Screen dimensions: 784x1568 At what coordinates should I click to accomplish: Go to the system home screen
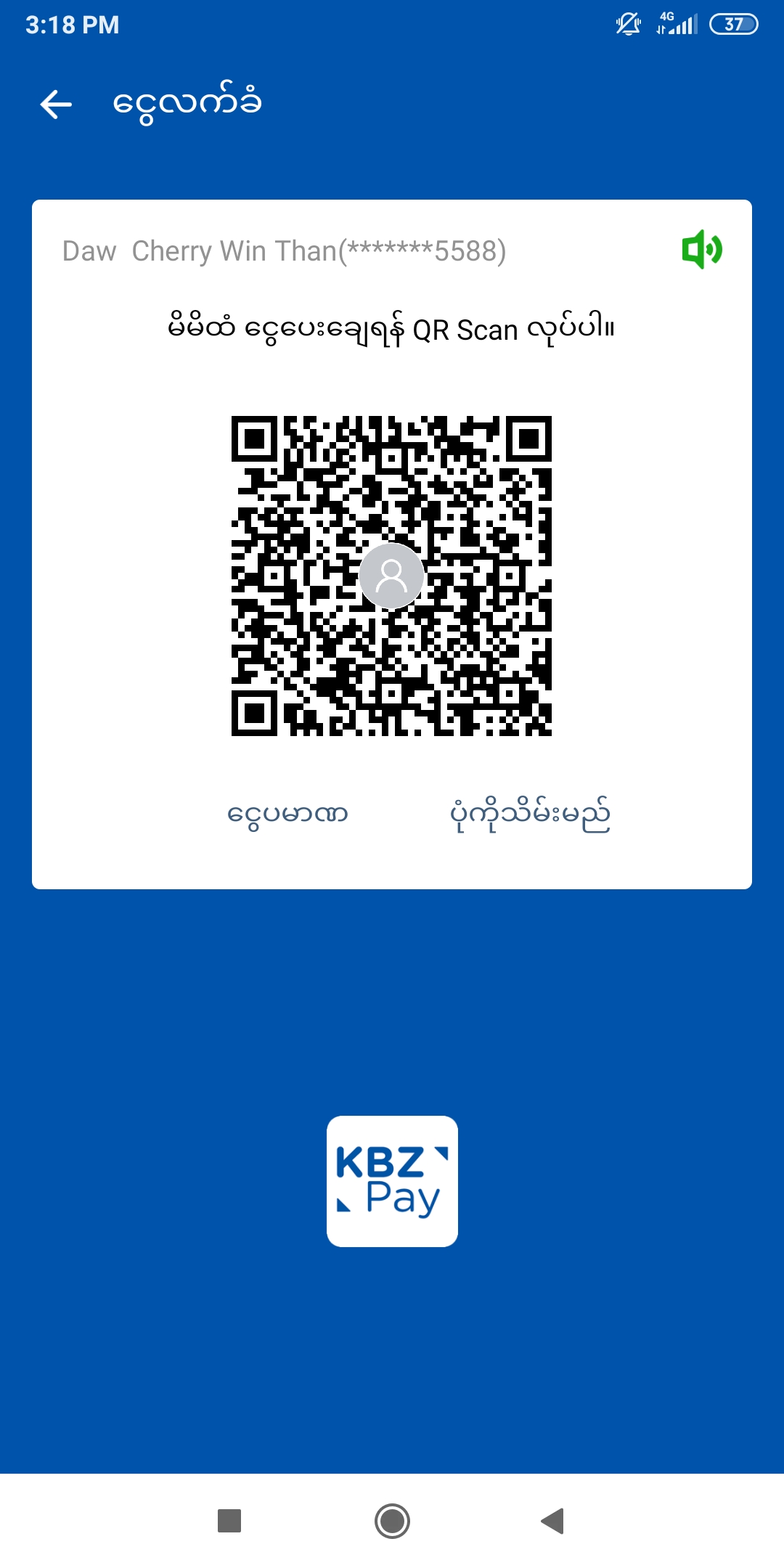point(392,1521)
